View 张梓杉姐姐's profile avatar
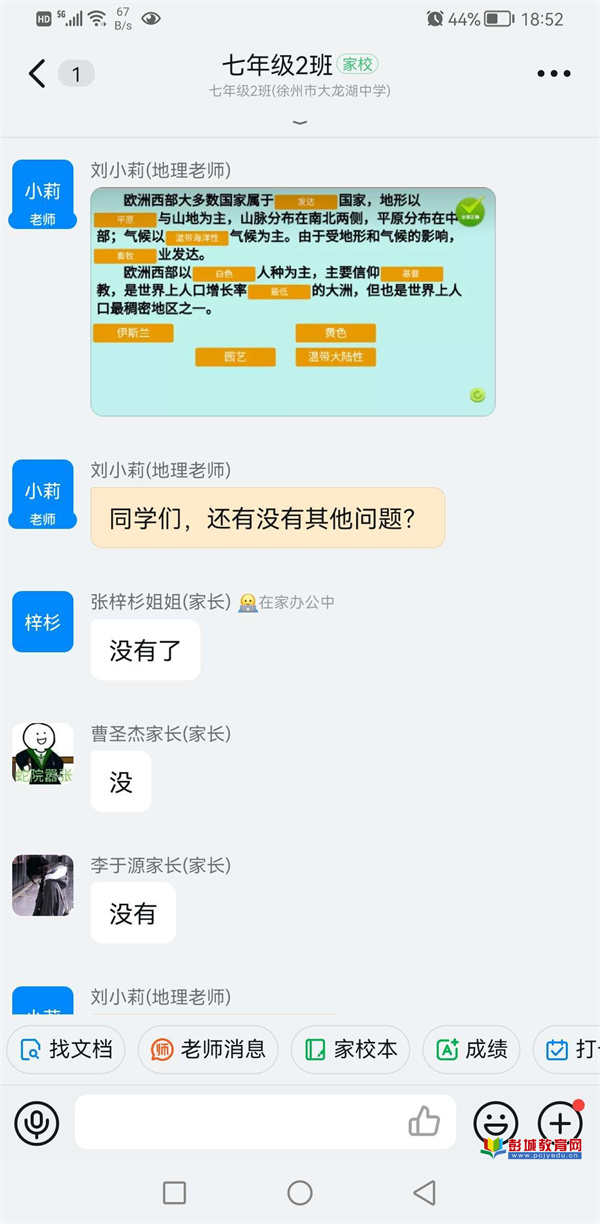Screen dimensions: 600x1224 click(x=42, y=621)
